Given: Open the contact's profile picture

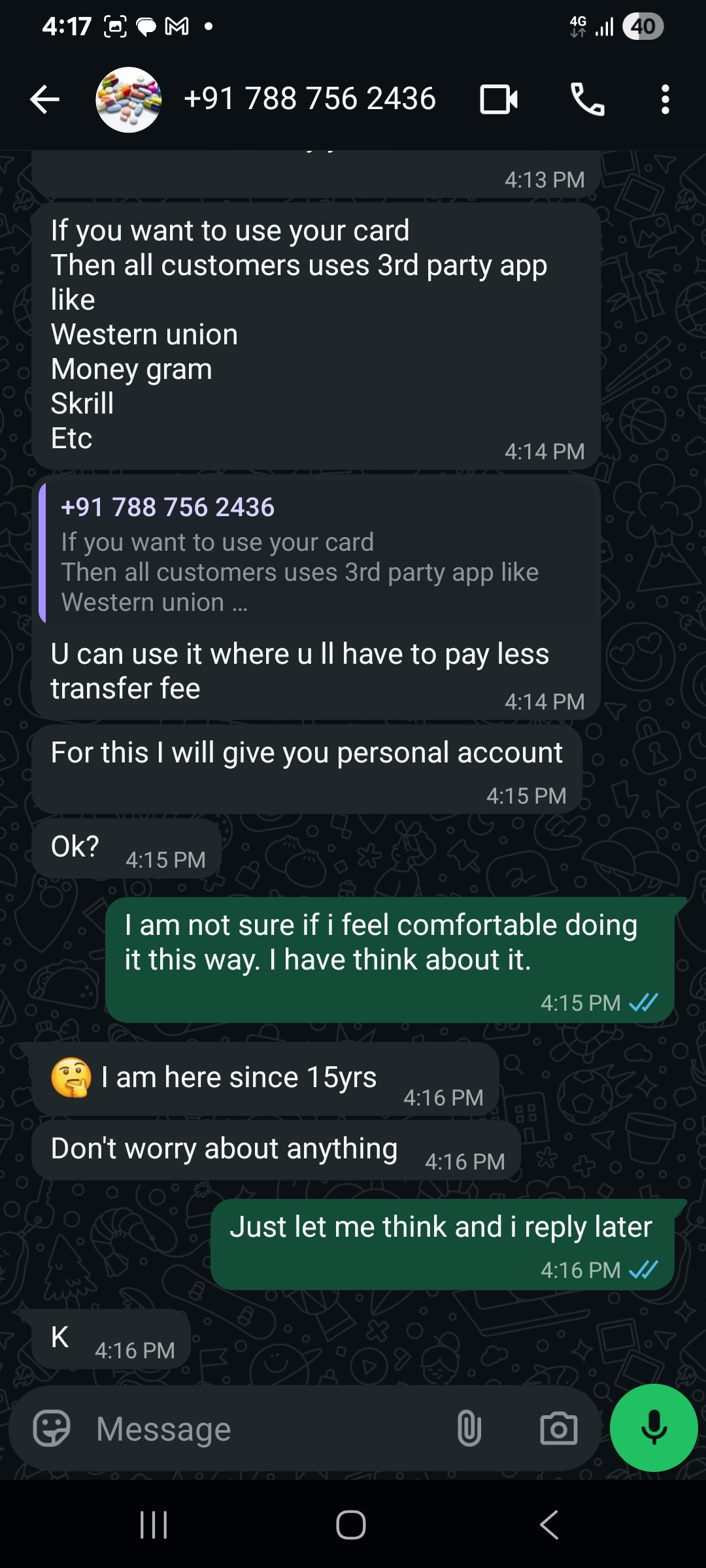Looking at the screenshot, I should click(x=128, y=99).
